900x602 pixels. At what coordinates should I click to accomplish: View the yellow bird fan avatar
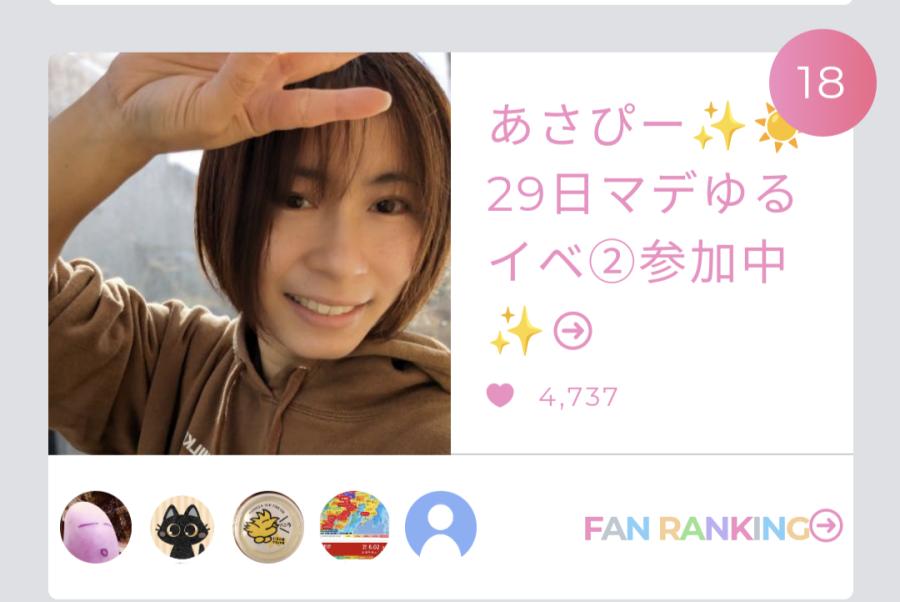pos(268,527)
